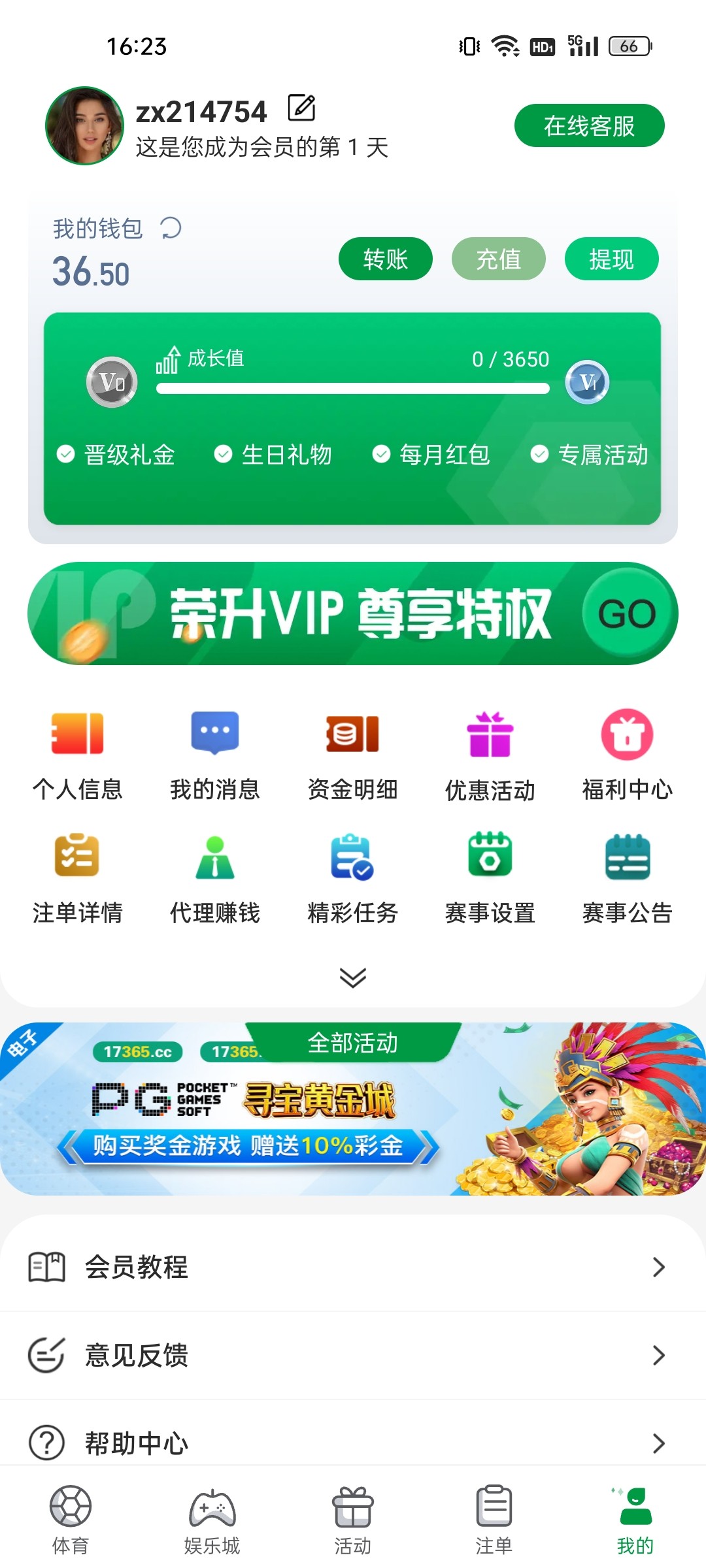Open 代理赚钱 agent earnings
Screen dimensions: 706x1568
pos(215,877)
